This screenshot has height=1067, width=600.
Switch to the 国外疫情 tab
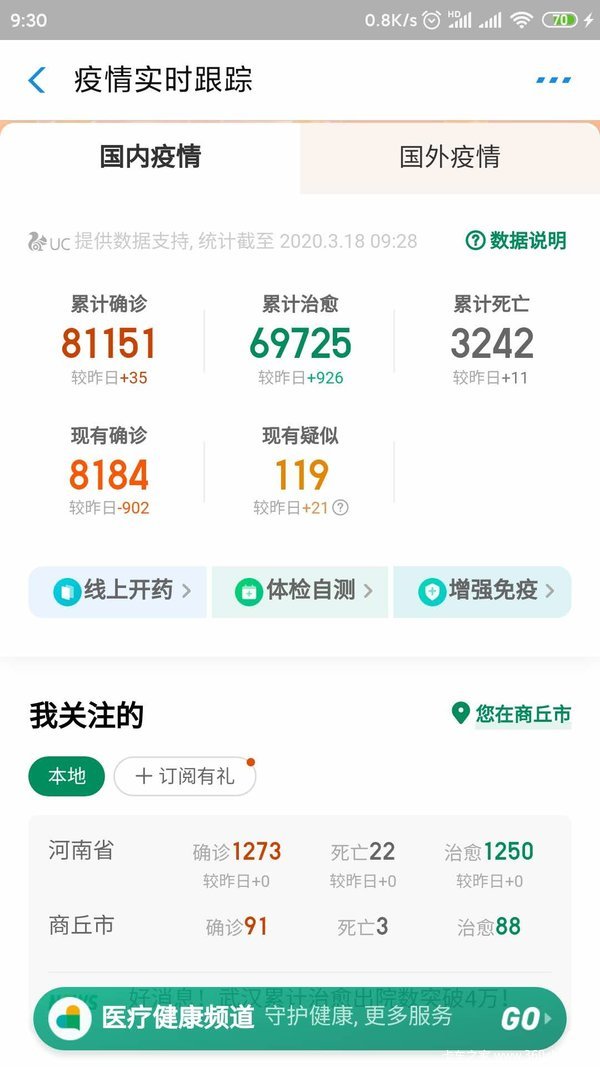pyautogui.click(x=450, y=157)
